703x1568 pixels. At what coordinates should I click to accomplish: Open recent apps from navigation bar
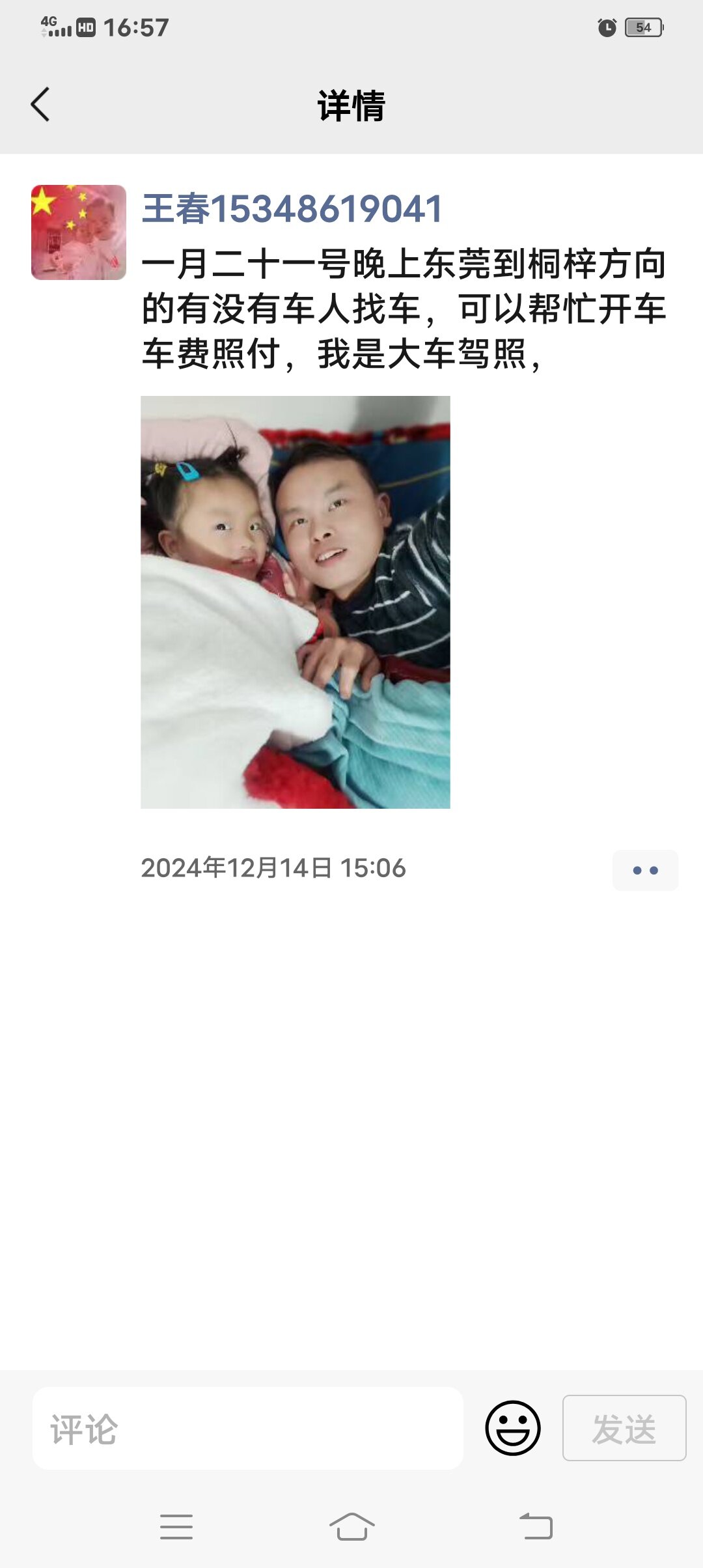pos(176,1526)
